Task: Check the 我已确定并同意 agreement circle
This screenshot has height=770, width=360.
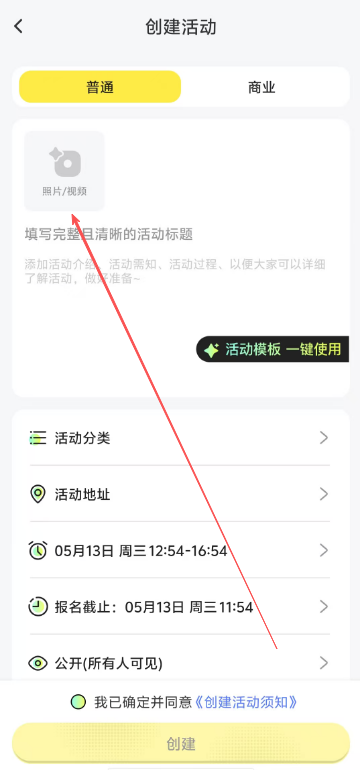Action: coord(79,702)
